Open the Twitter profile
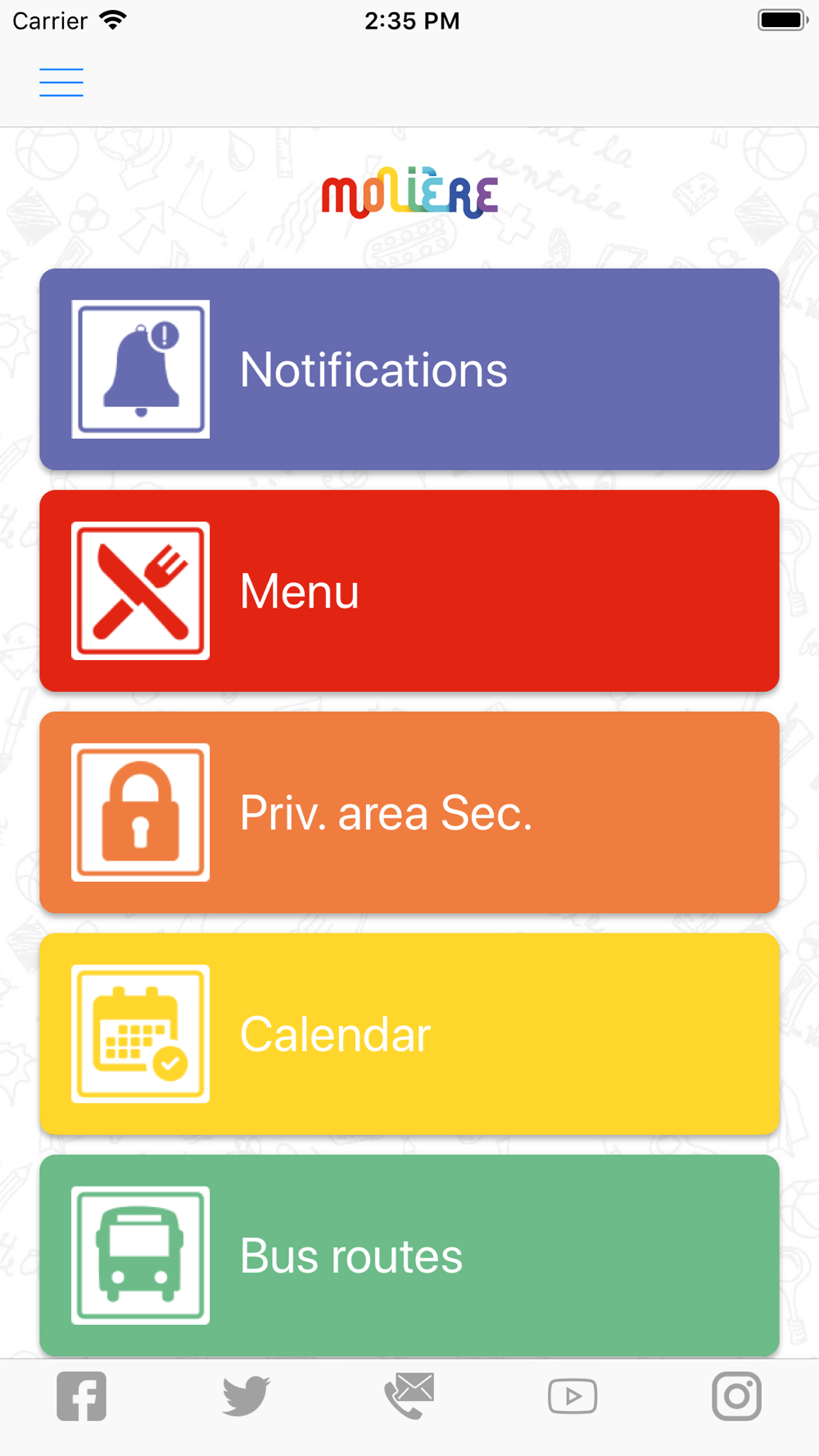 tap(246, 1396)
